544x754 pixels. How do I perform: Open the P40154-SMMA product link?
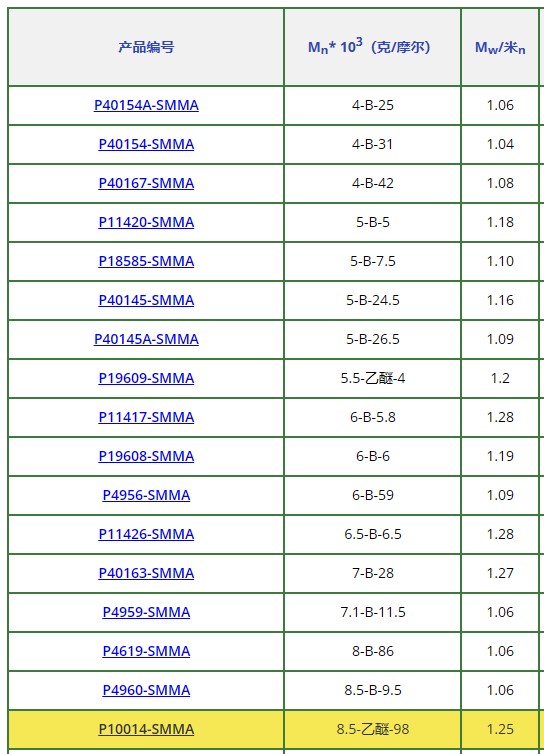146,144
